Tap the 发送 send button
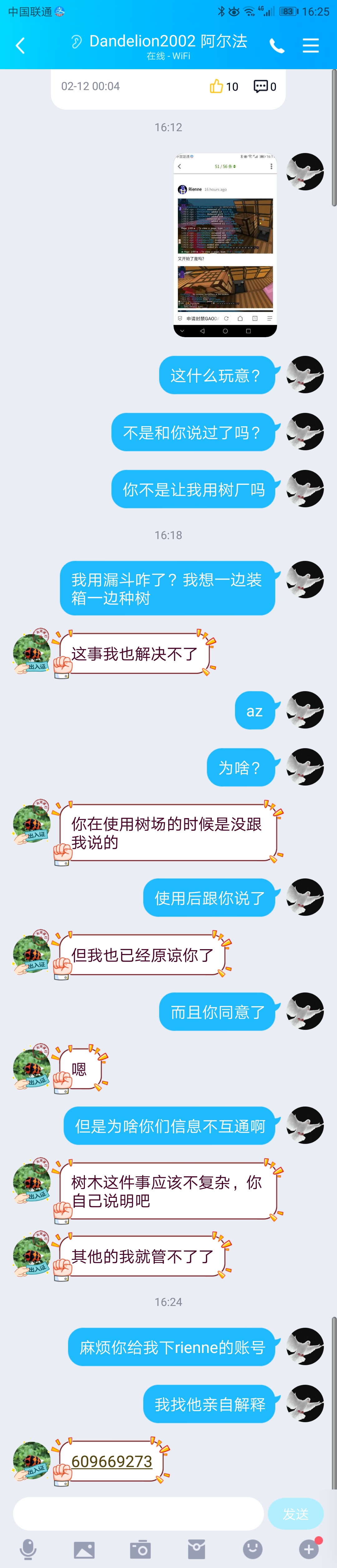This screenshot has height=1568, width=337. click(295, 1514)
